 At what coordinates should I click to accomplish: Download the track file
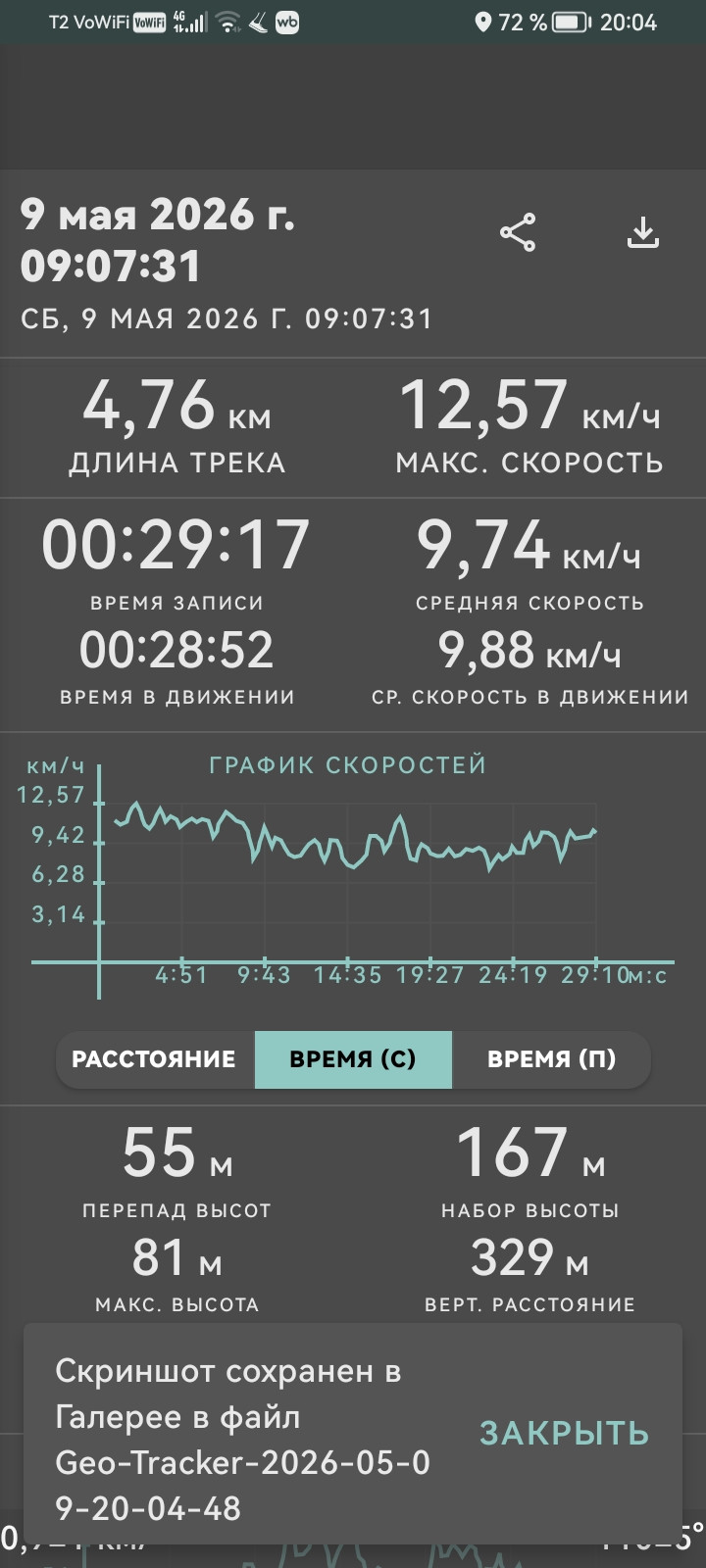643,232
